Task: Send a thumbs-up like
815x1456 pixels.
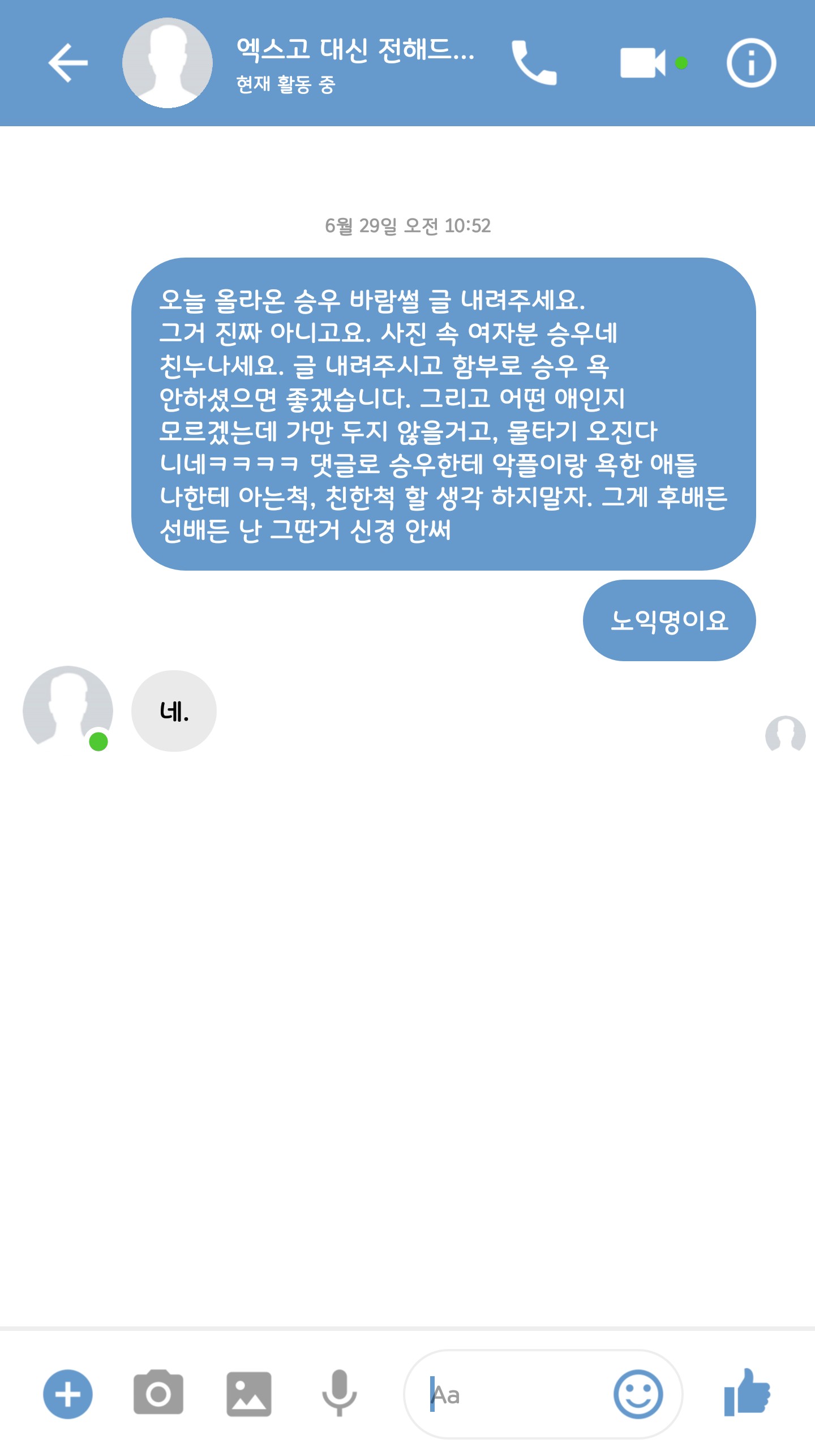Action: tap(747, 1392)
